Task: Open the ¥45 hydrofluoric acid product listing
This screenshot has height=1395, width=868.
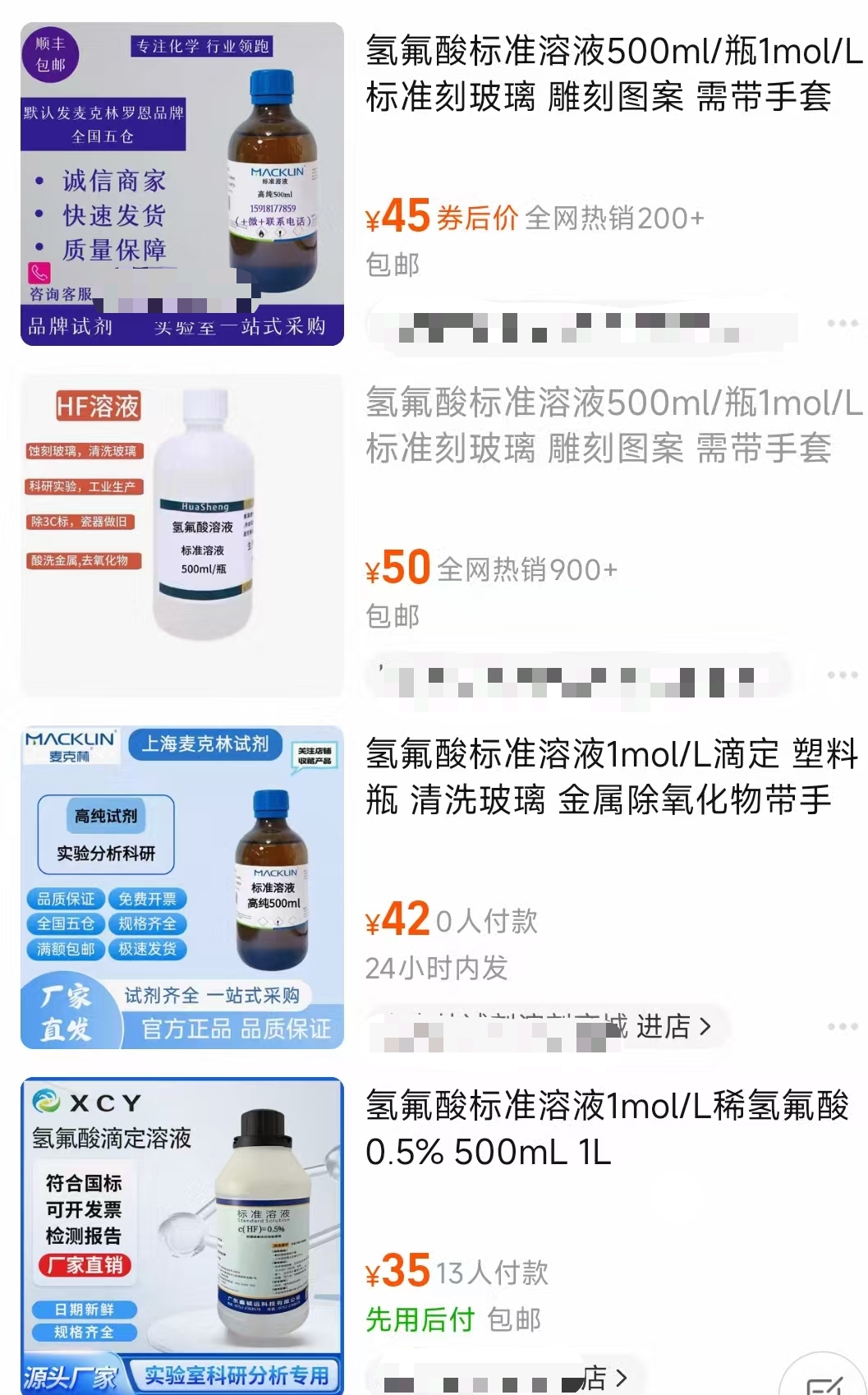Action: pyautogui.click(x=612, y=74)
